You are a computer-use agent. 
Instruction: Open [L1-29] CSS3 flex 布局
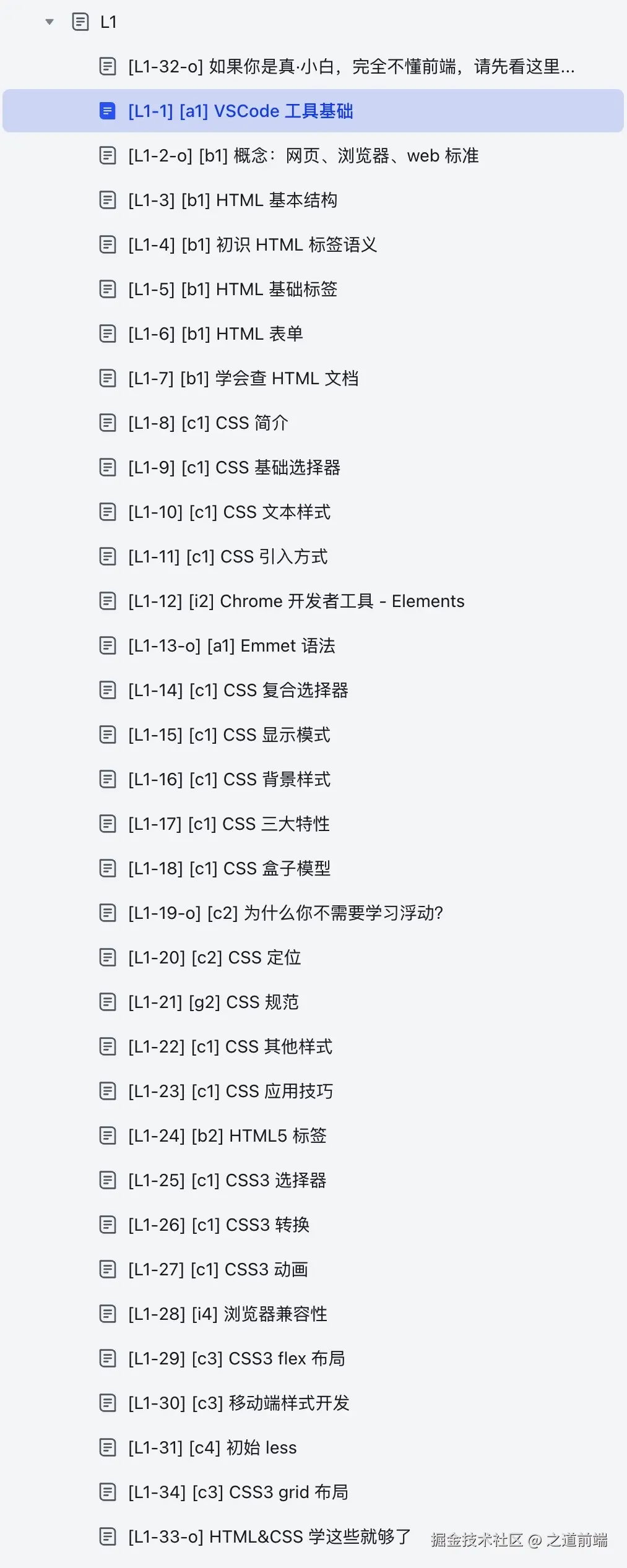coord(236,1359)
